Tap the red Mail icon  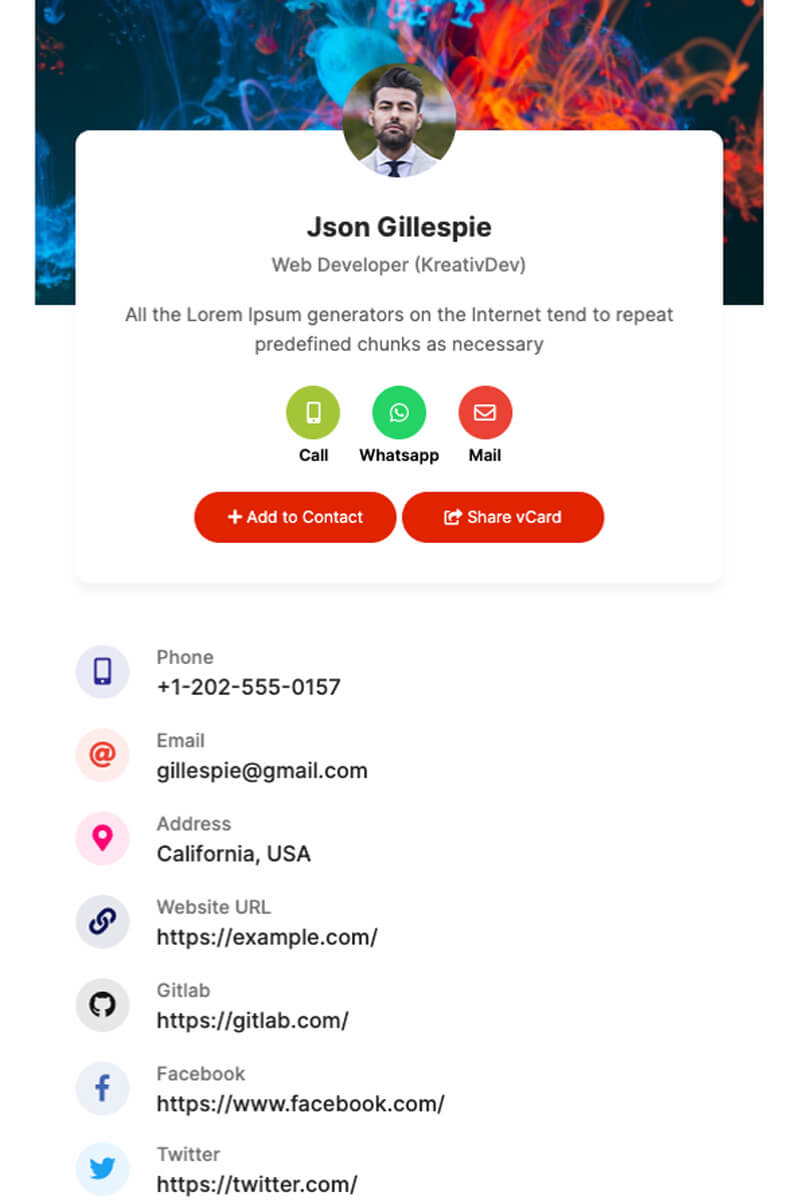coord(485,413)
